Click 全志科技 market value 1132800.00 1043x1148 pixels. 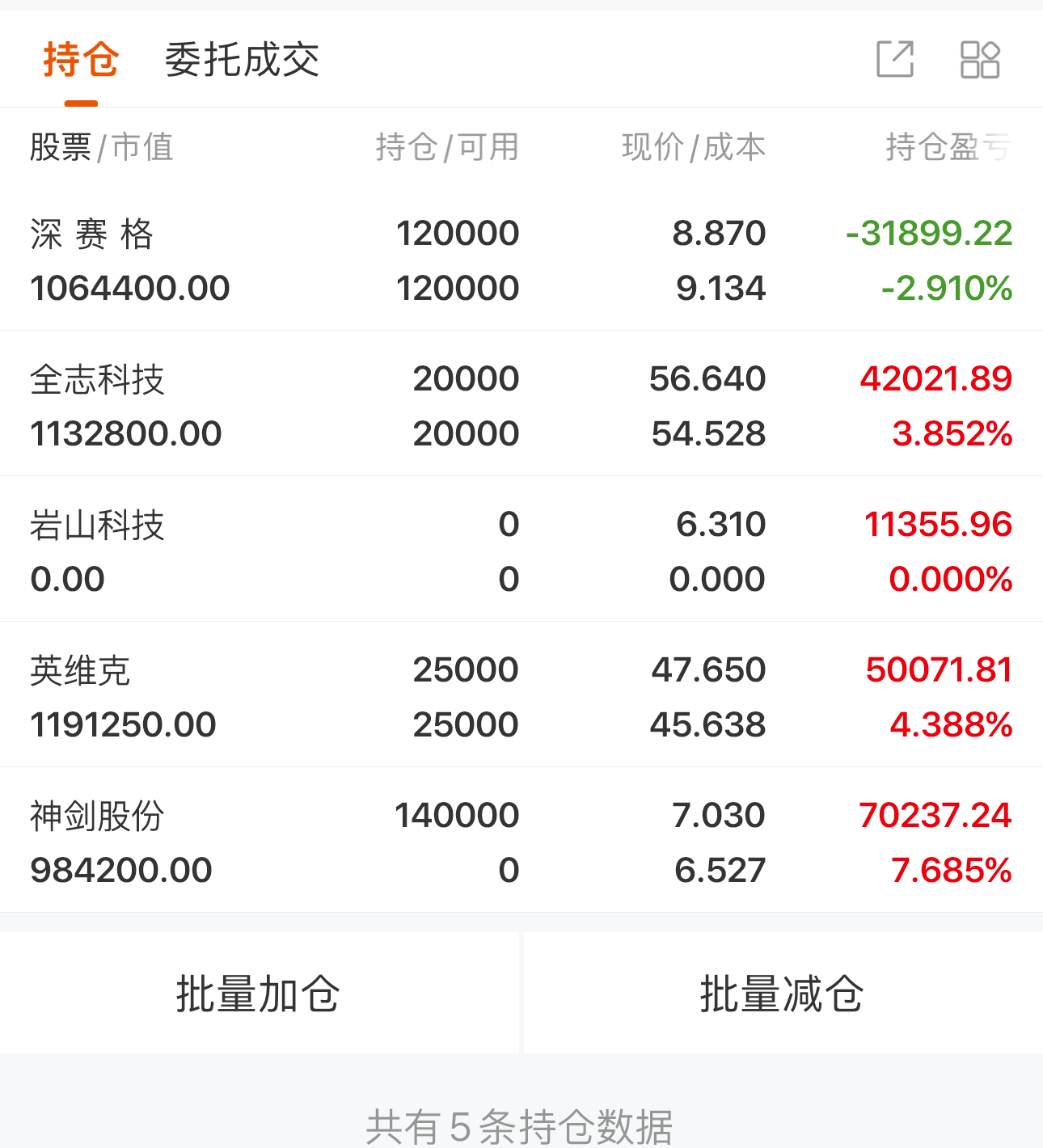coord(126,434)
